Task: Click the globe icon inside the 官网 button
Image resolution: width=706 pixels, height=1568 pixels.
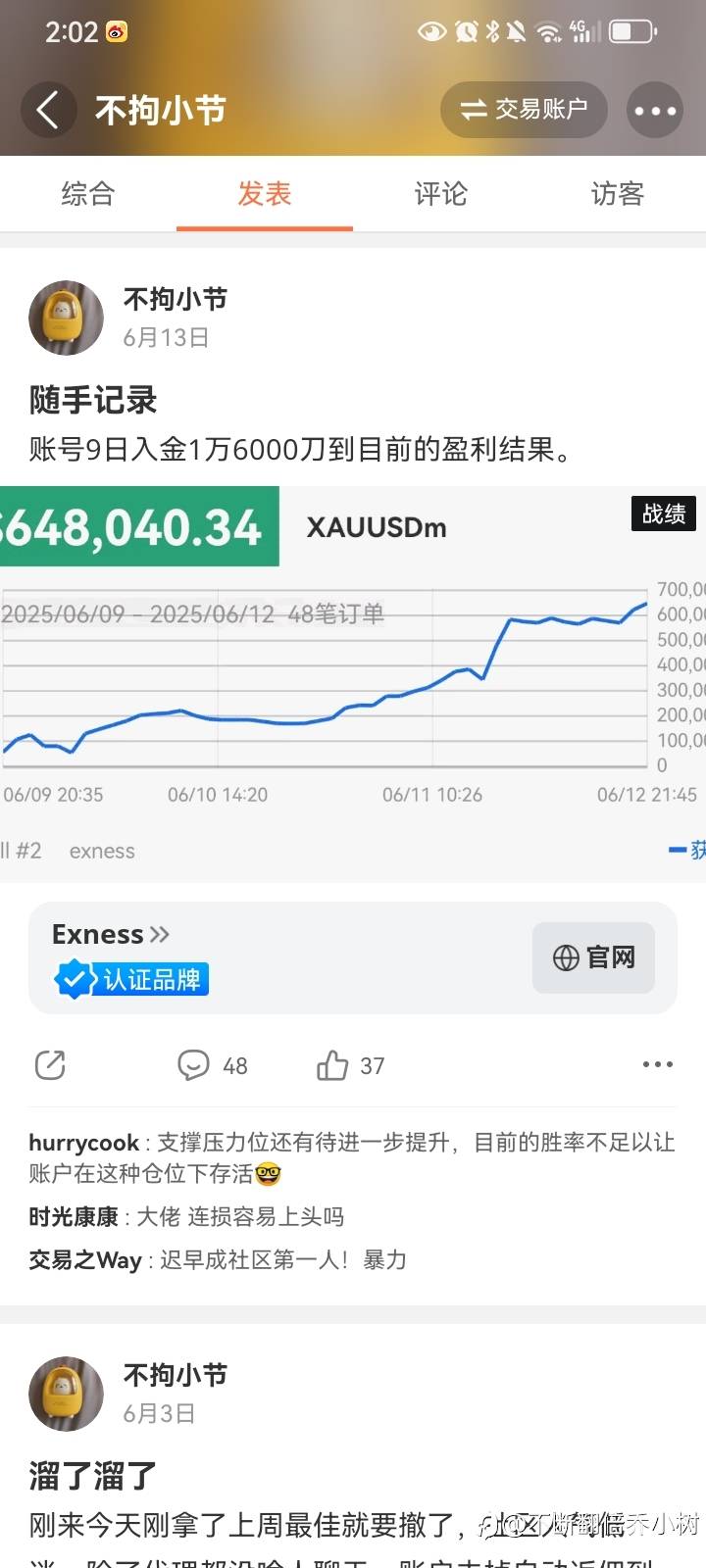Action: [x=565, y=958]
